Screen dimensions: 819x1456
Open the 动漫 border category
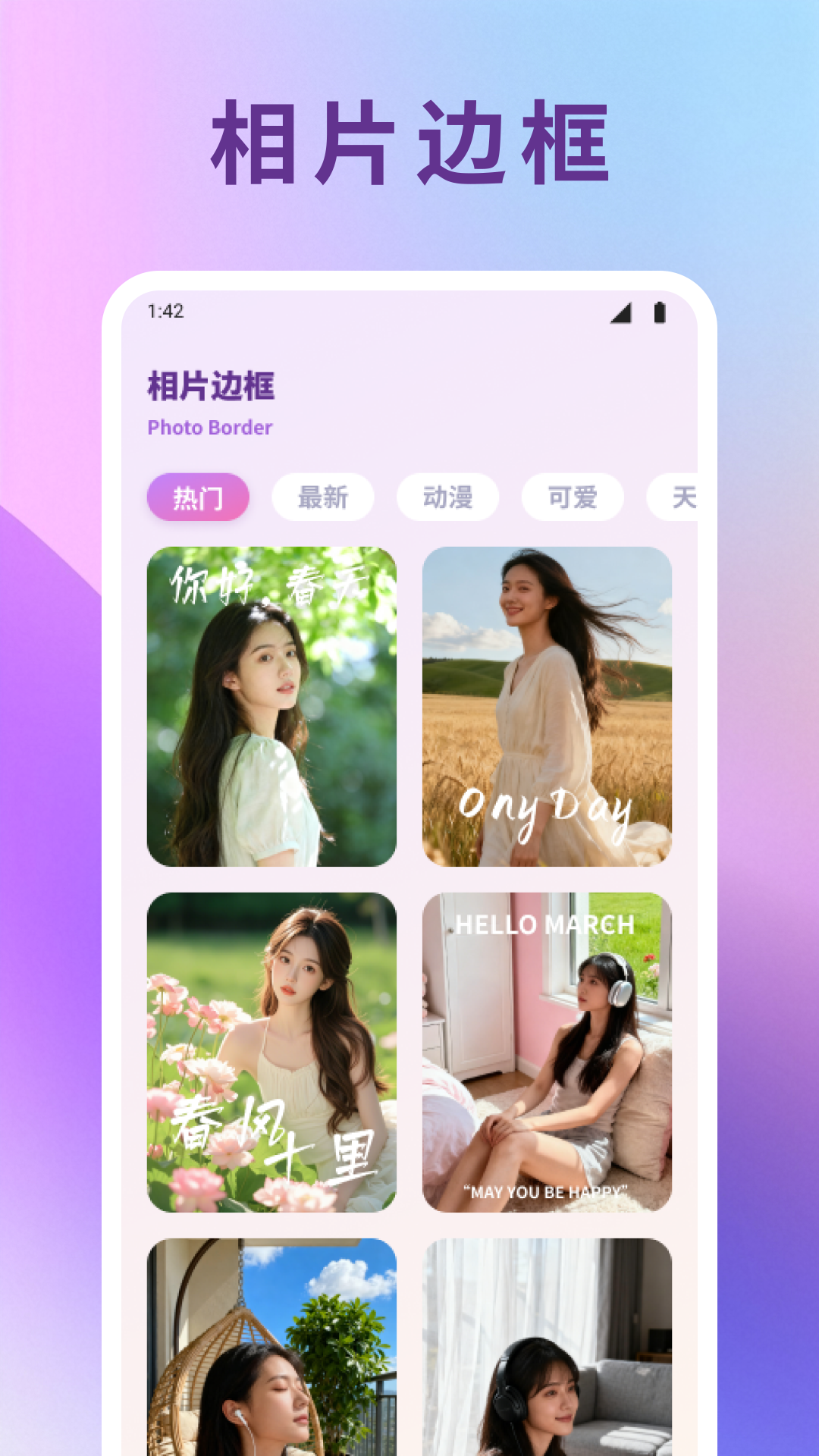[449, 497]
